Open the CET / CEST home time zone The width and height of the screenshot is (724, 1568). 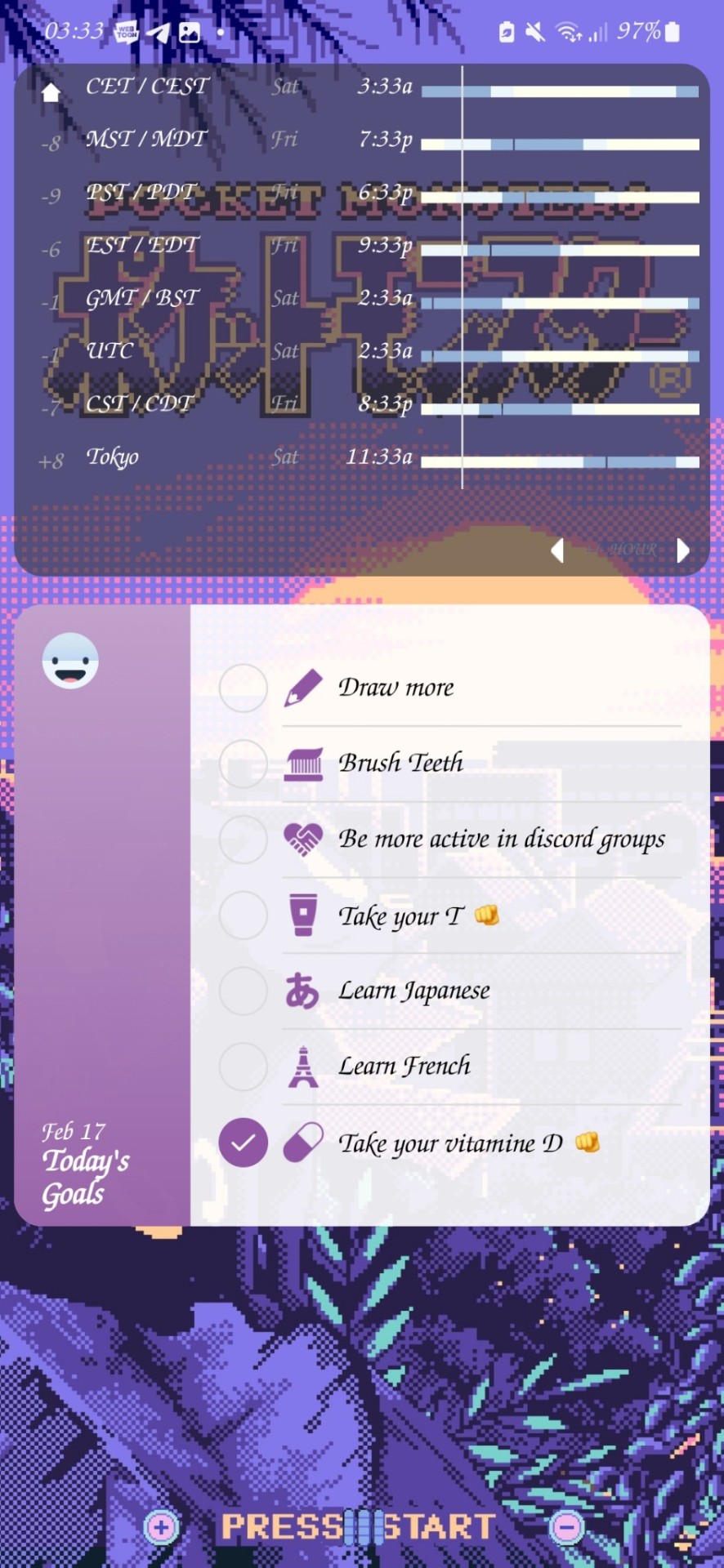147,87
